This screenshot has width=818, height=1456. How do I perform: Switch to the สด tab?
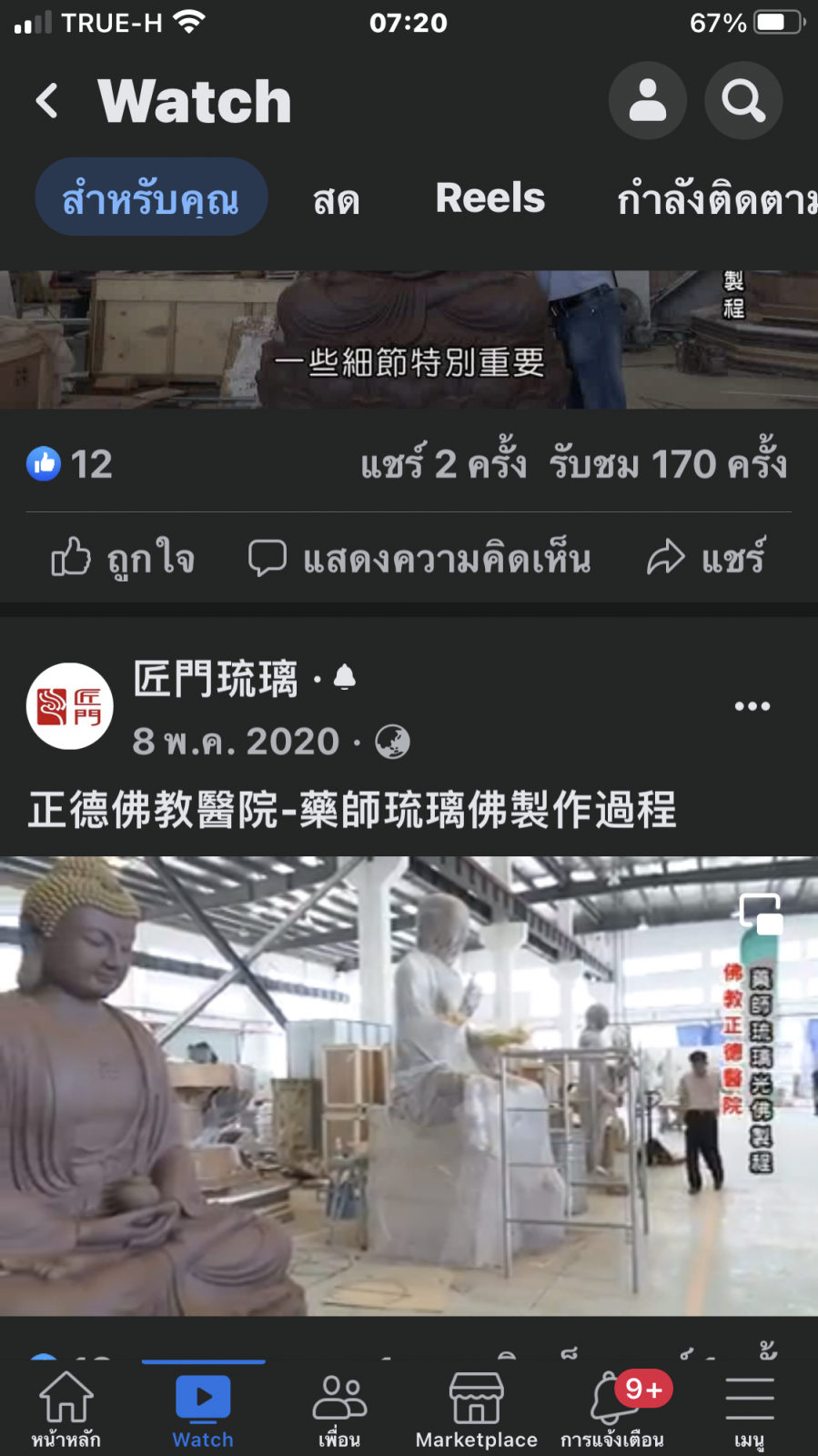click(336, 200)
